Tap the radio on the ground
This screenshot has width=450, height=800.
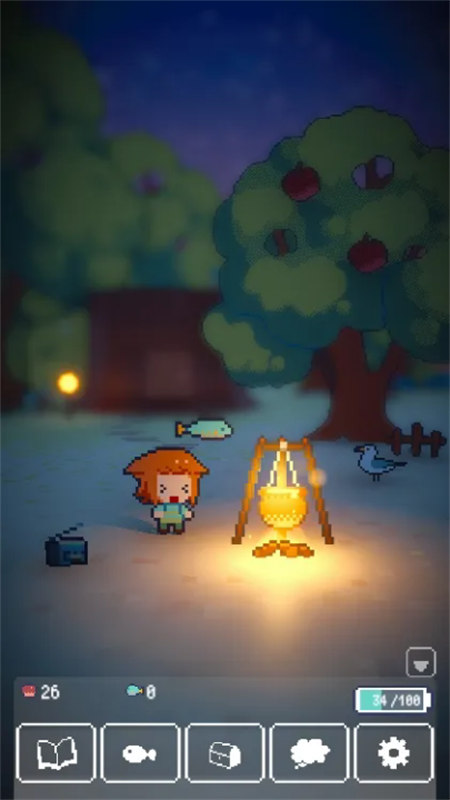pyautogui.click(x=66, y=547)
